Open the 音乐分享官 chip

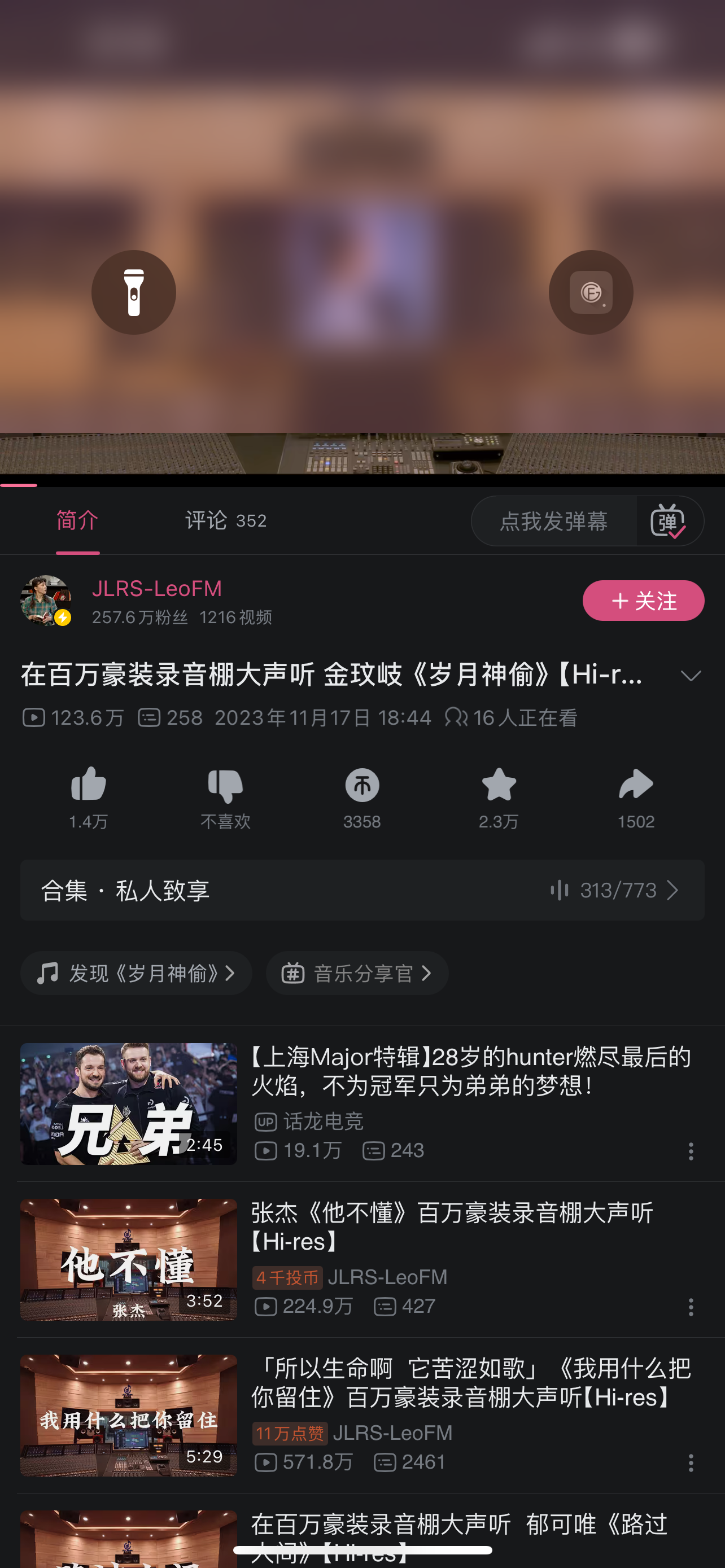357,973
